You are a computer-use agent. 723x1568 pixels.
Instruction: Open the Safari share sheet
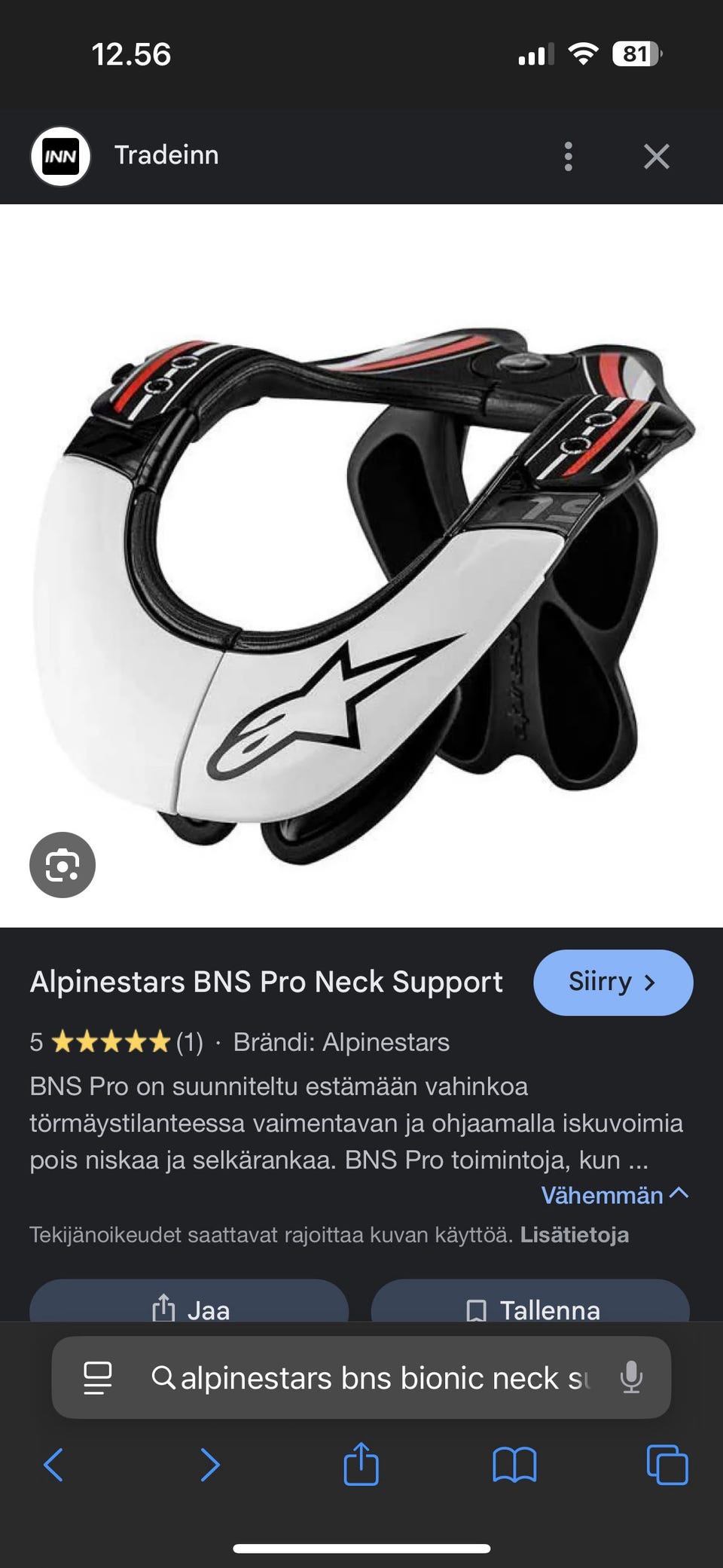click(x=361, y=1463)
